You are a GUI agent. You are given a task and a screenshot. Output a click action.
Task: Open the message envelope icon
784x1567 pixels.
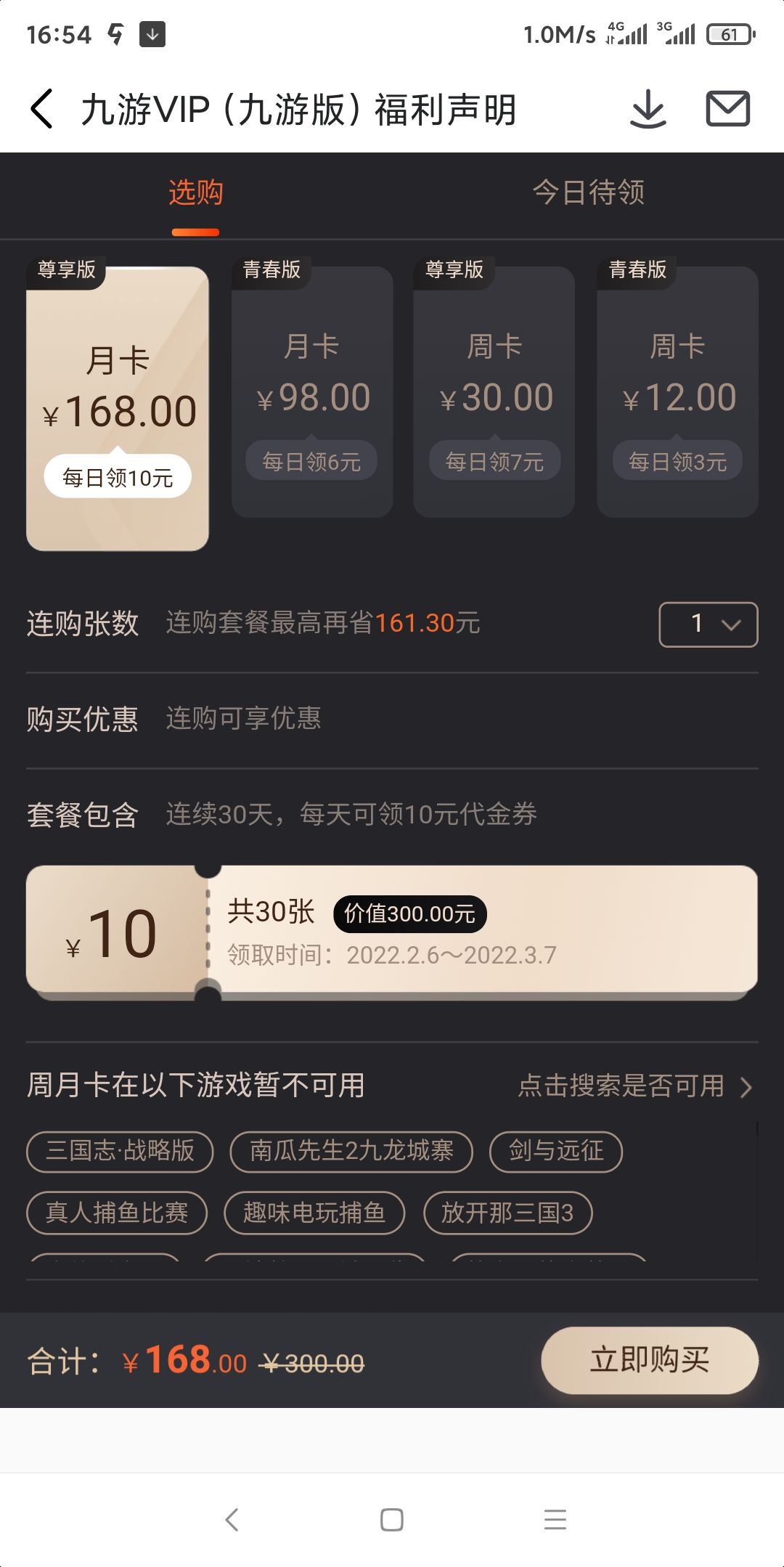click(730, 109)
